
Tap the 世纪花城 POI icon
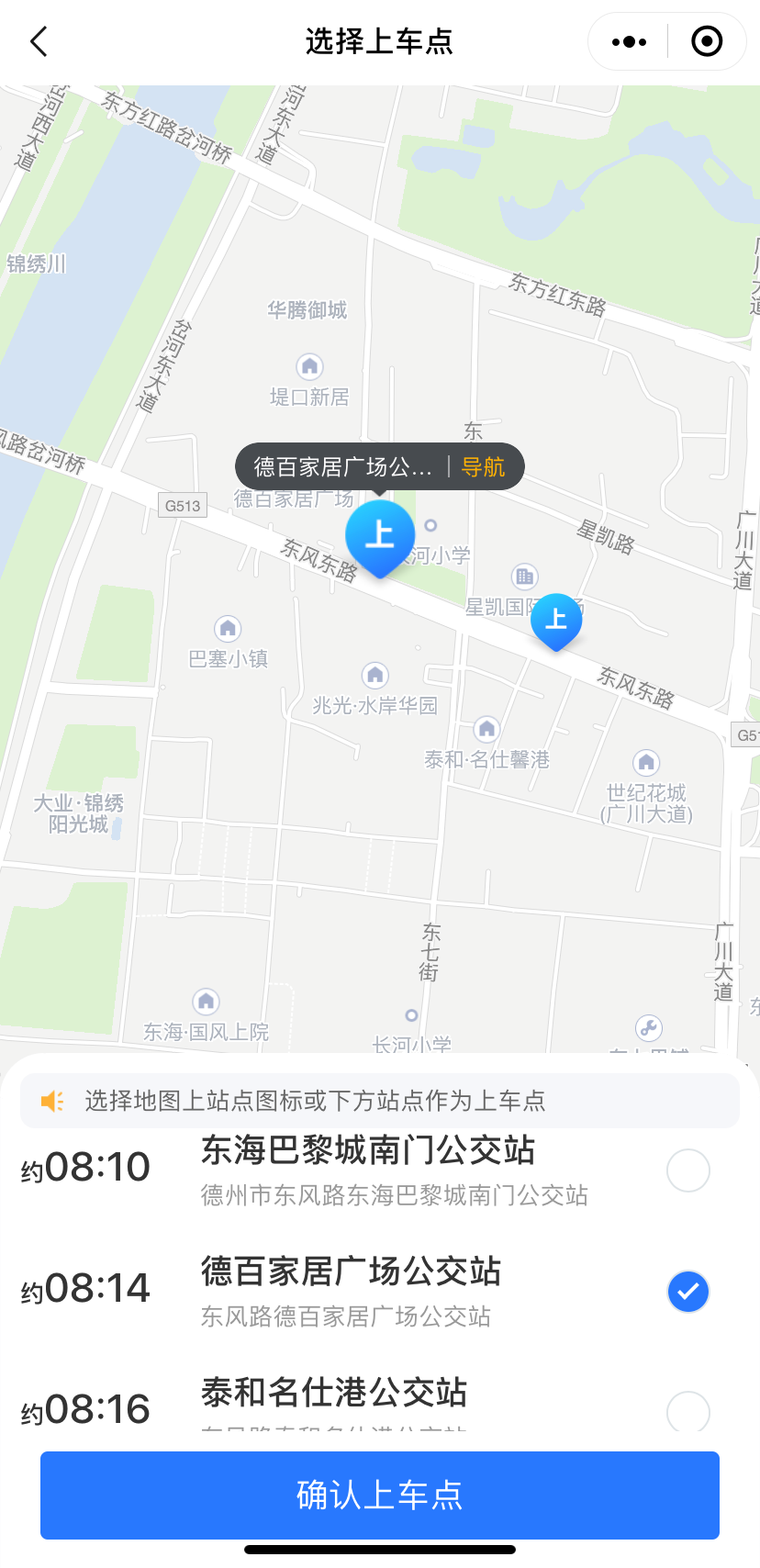coord(645,763)
